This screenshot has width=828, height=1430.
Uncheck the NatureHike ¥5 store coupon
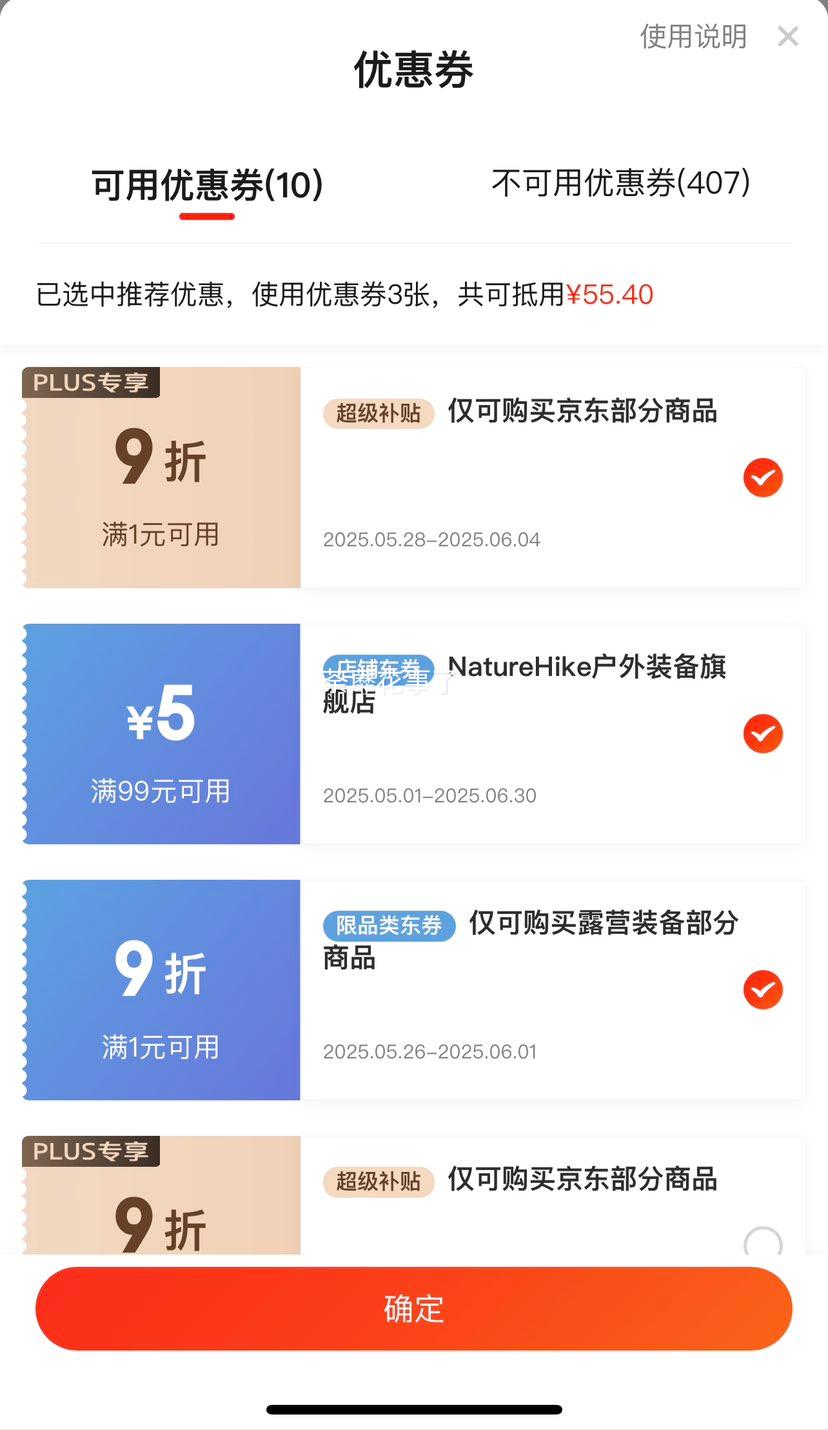pyautogui.click(x=763, y=734)
